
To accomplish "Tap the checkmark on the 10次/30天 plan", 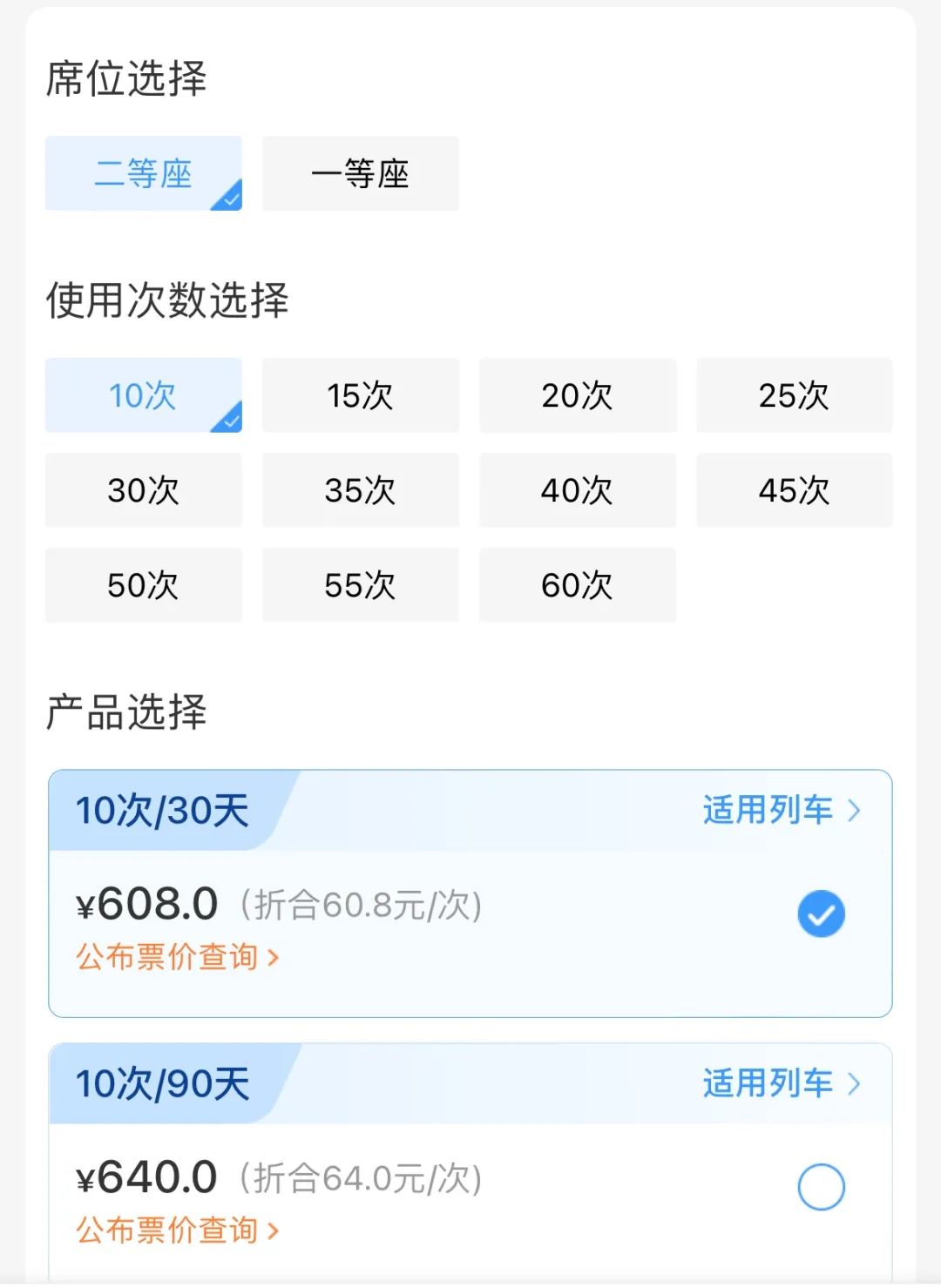I will [820, 913].
